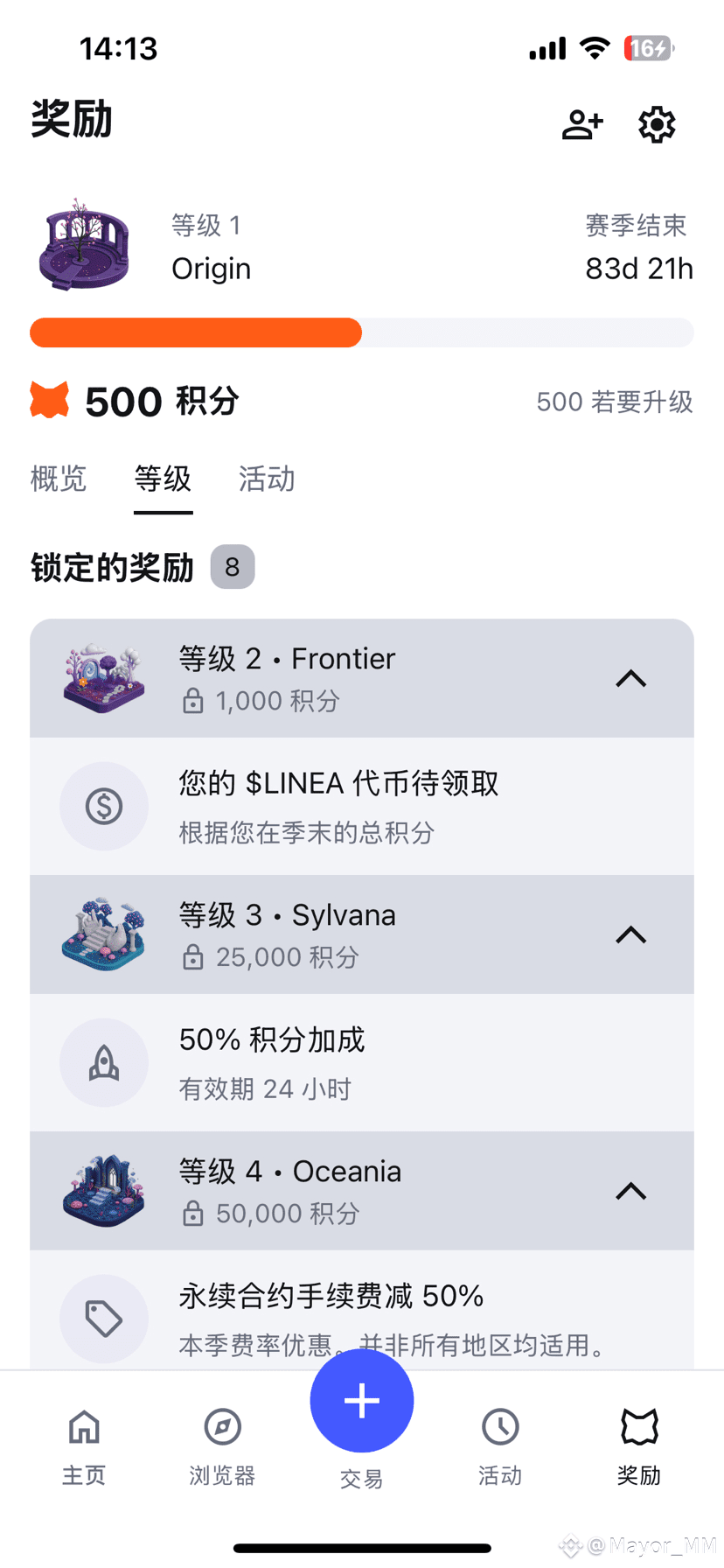
Task: Open the settings gear
Action: (657, 124)
